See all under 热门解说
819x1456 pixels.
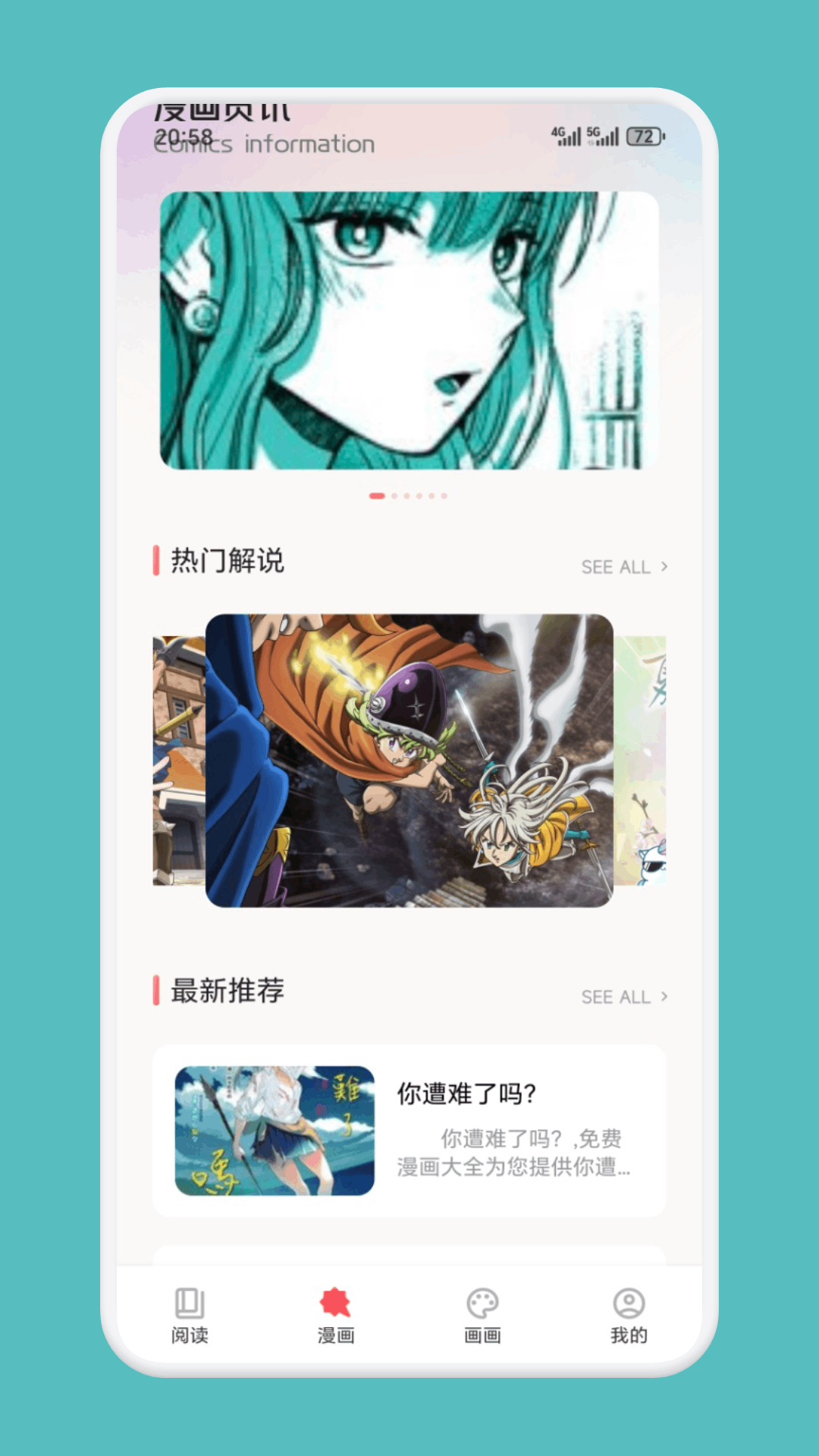(624, 567)
